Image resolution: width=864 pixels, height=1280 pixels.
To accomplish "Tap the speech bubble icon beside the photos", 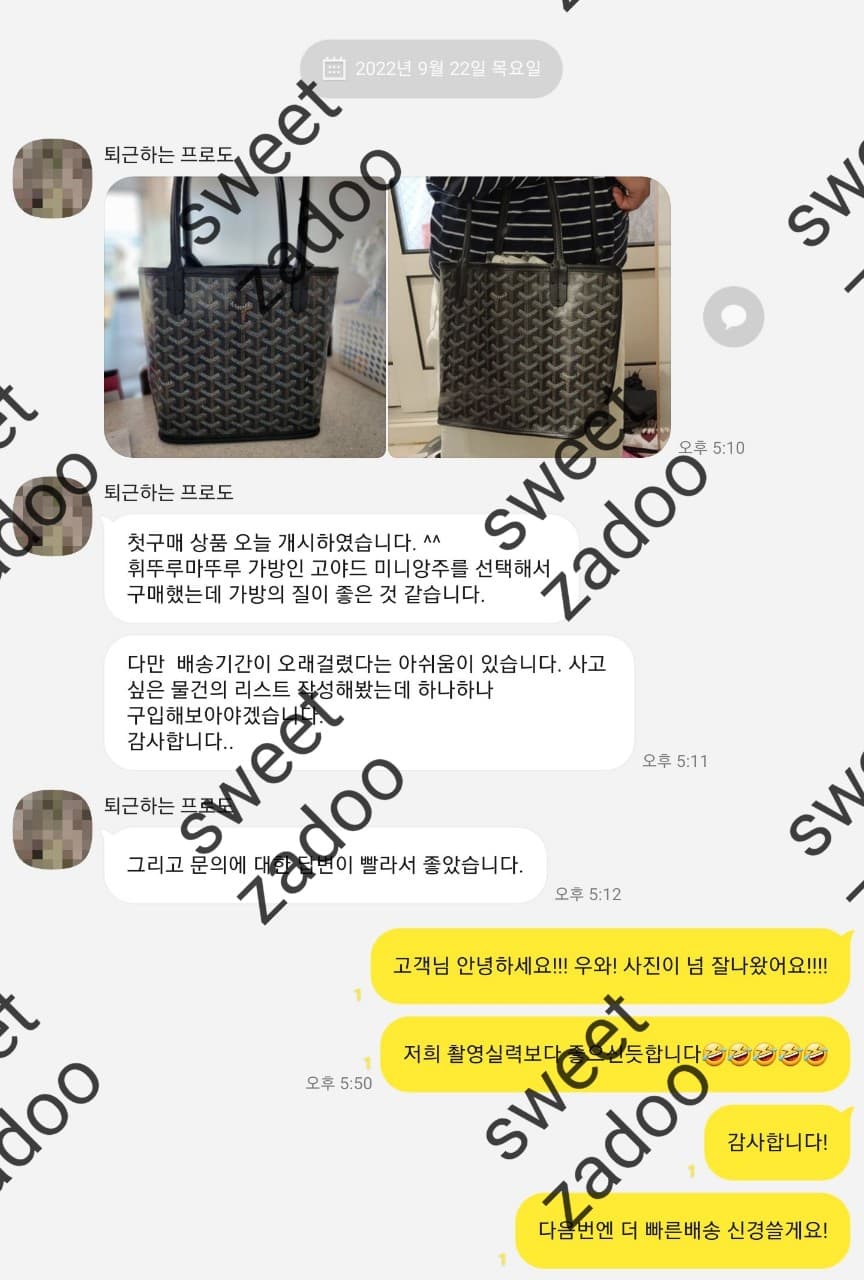I will pyautogui.click(x=733, y=317).
